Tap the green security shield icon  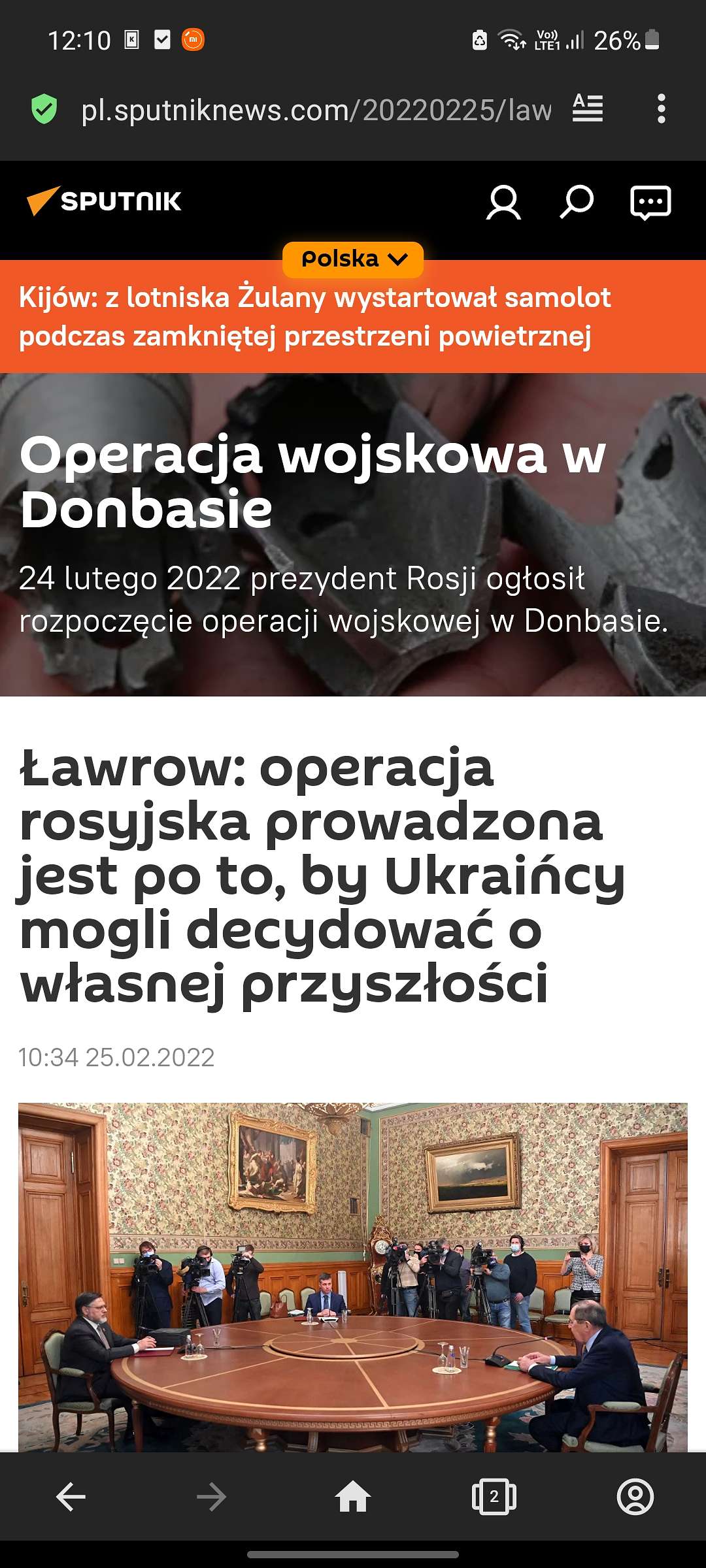tap(44, 108)
